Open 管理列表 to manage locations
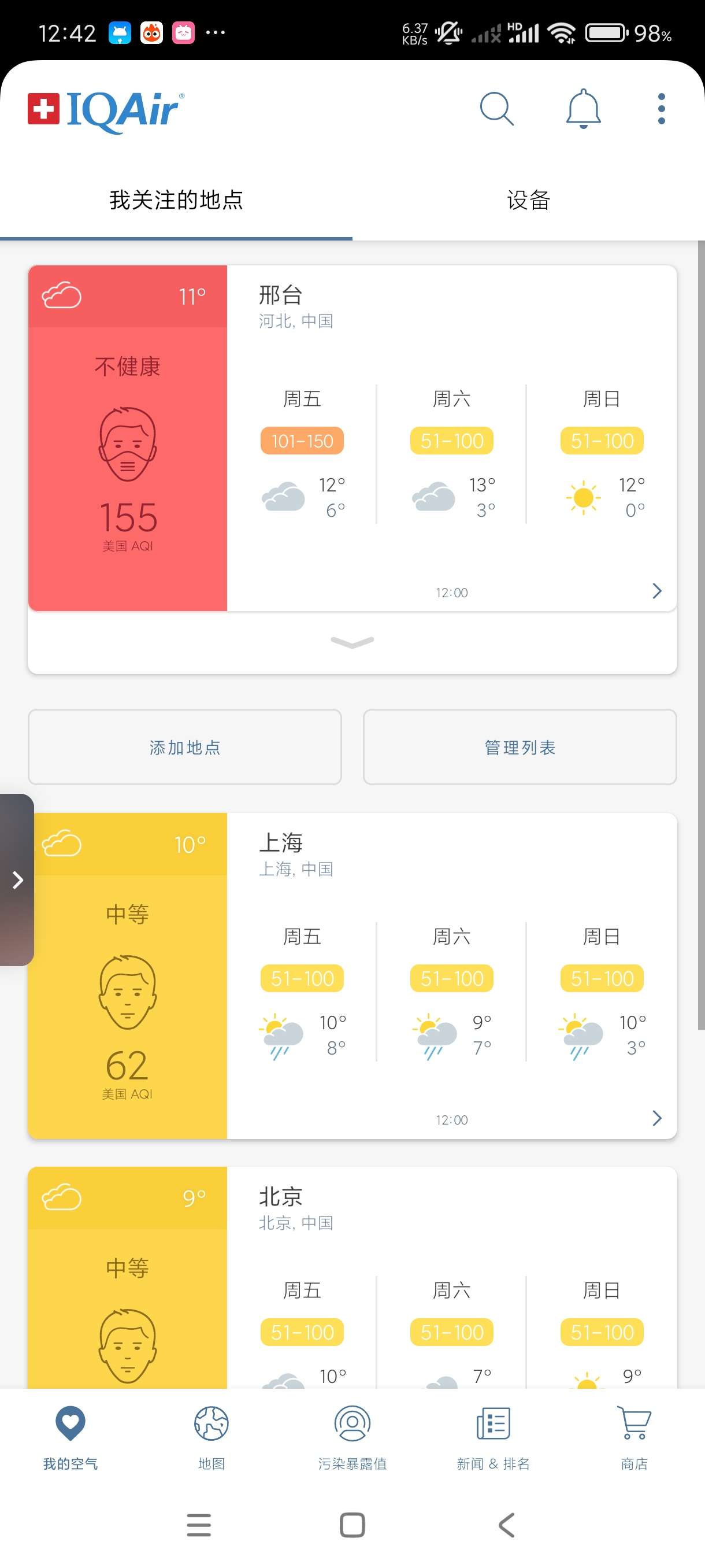Image resolution: width=705 pixels, height=1568 pixels. coord(520,747)
